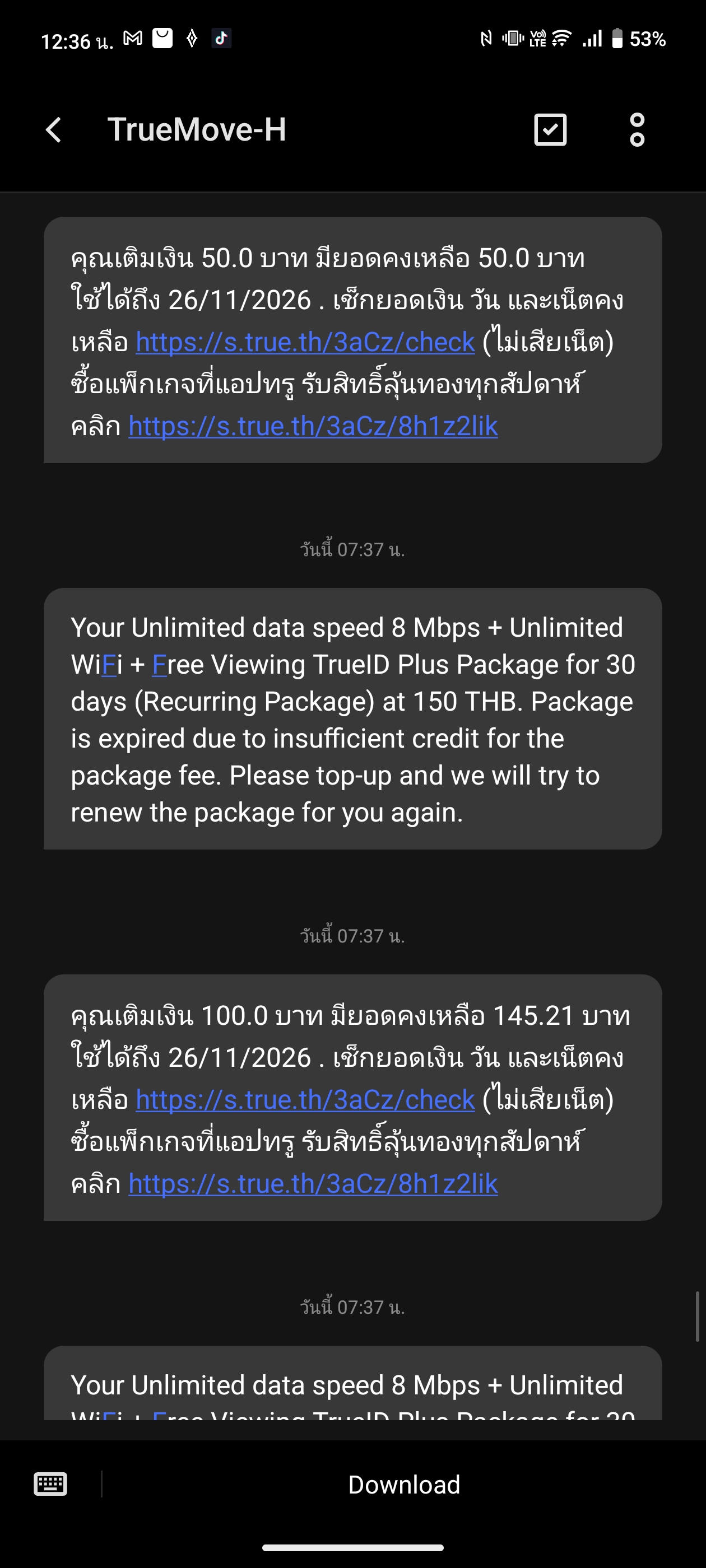The height and width of the screenshot is (1568, 706).
Task: Open the check link in the 50.0 baht message
Action: tap(305, 342)
